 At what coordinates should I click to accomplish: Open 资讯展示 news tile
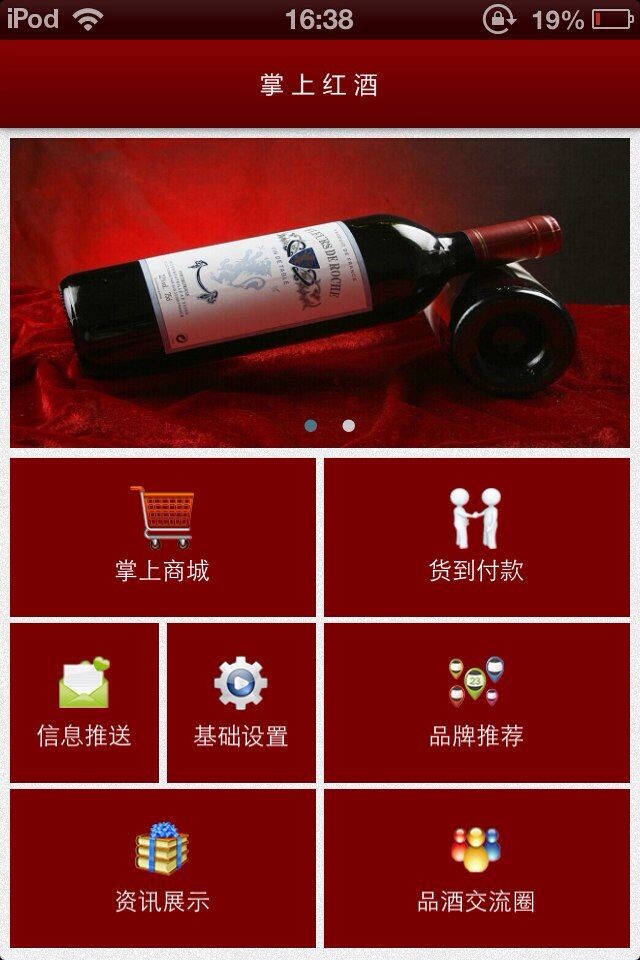point(162,867)
